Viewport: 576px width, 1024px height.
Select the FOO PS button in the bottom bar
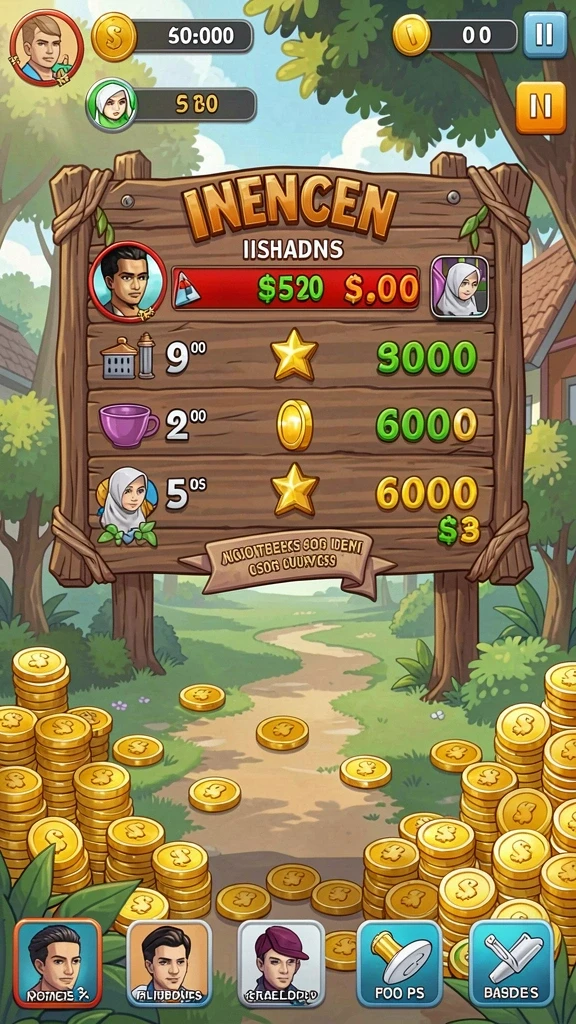[400, 963]
